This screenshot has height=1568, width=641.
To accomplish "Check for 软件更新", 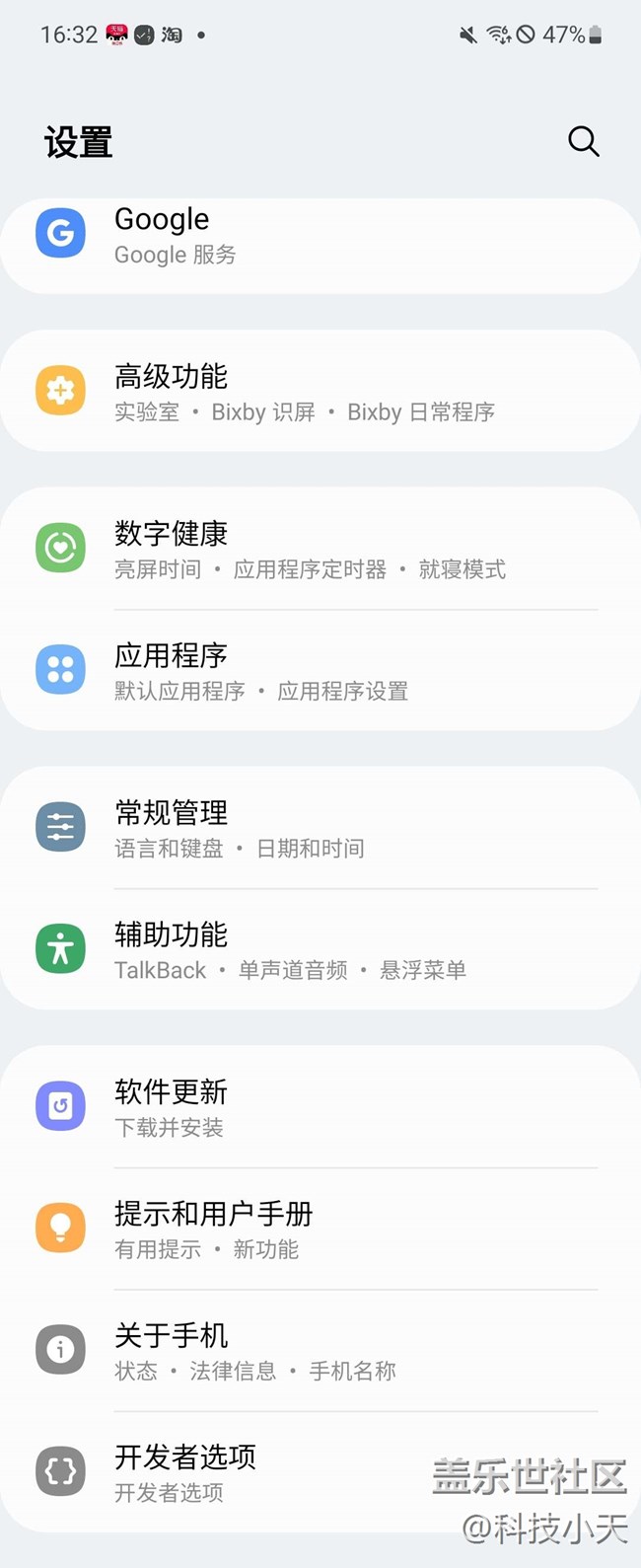I will tap(320, 1108).
